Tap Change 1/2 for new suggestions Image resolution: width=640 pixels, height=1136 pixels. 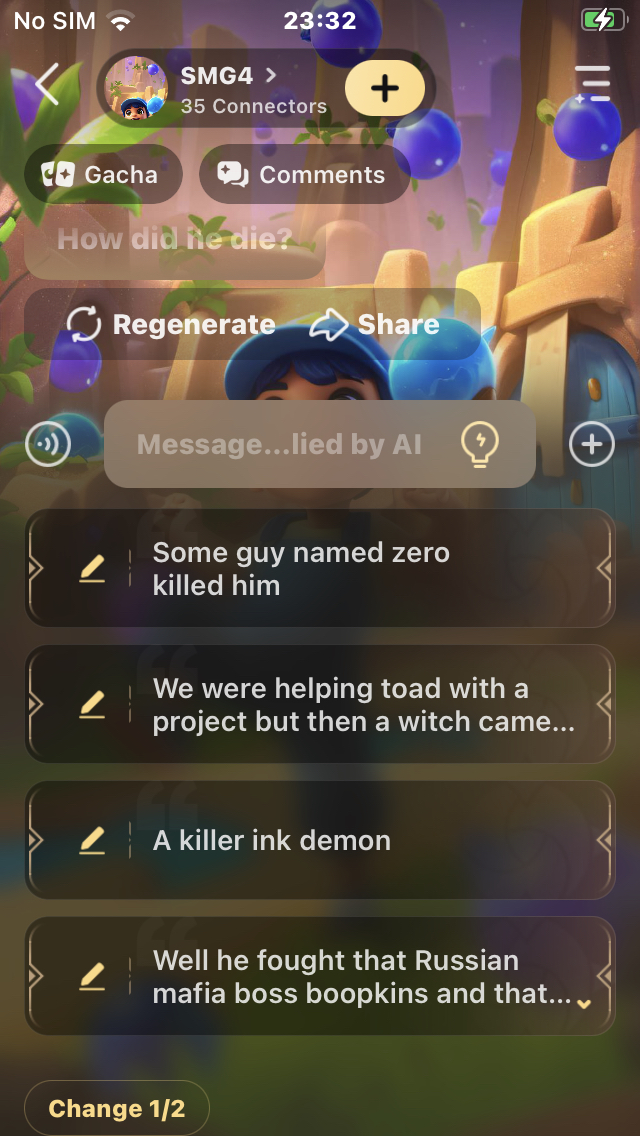click(117, 1108)
